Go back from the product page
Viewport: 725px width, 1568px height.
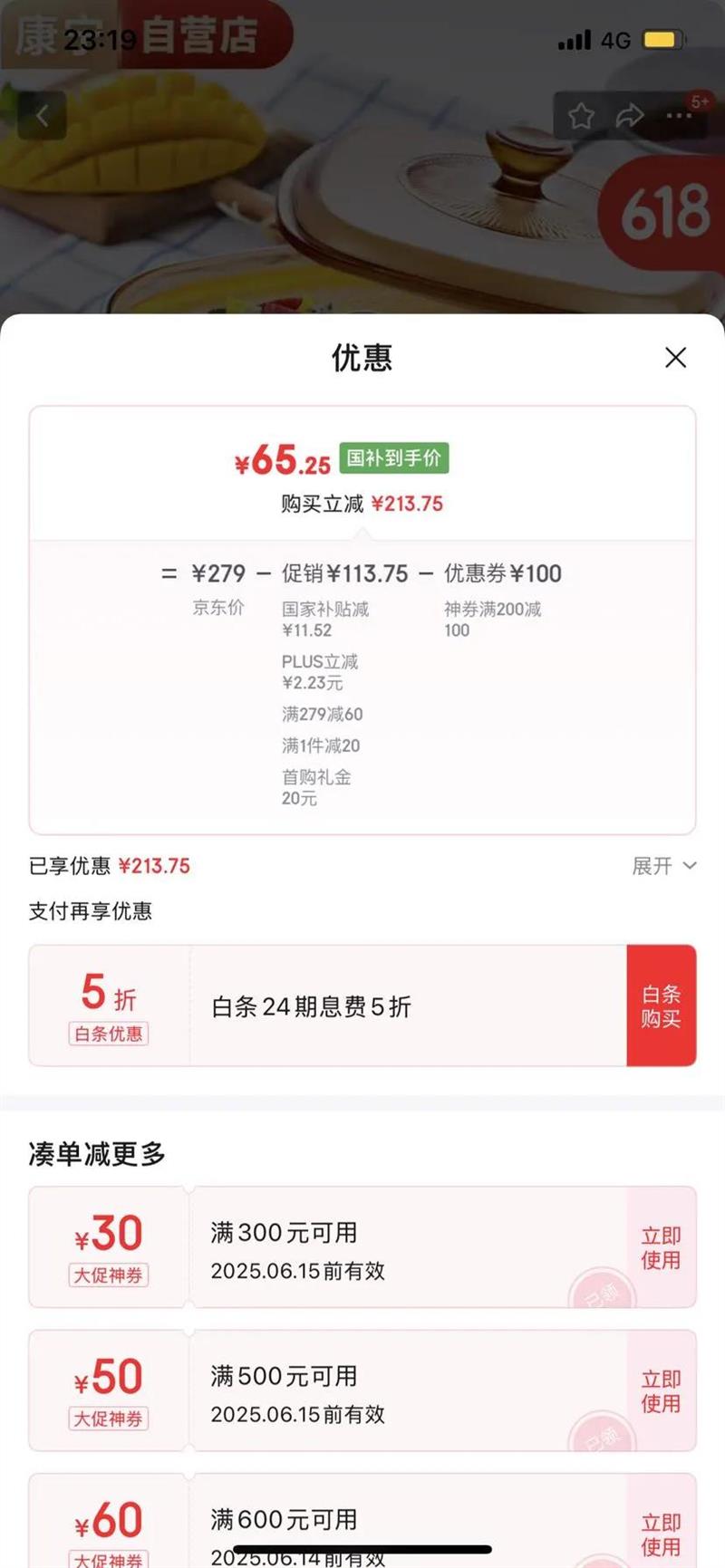pos(42,116)
